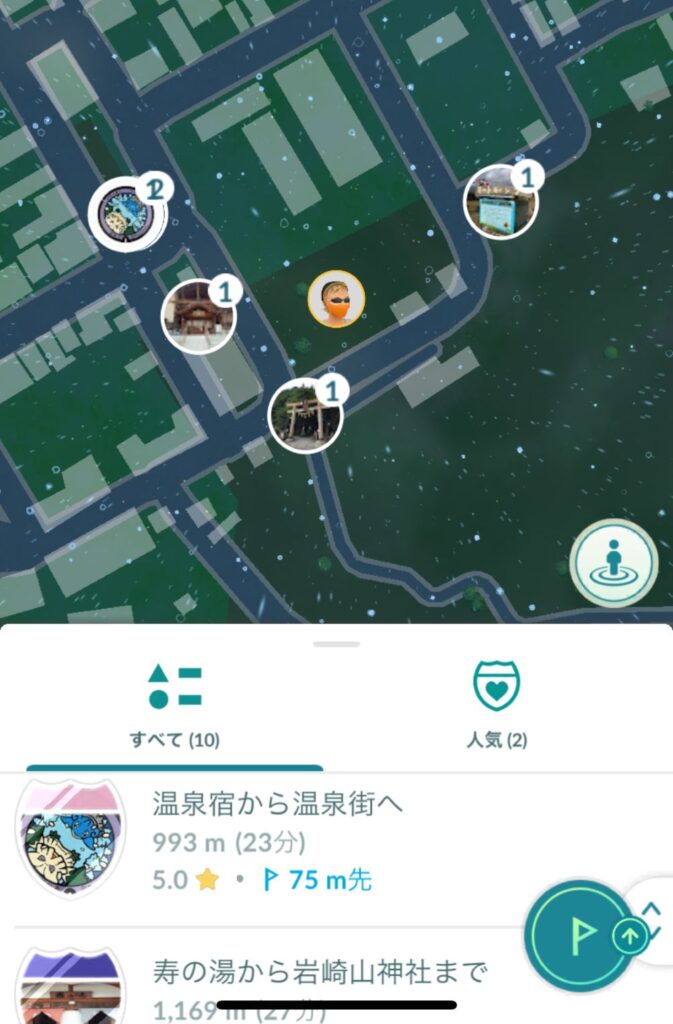This screenshot has height=1024, width=673.
Task: Switch to the すべて (10) tab
Action: click(x=174, y=706)
